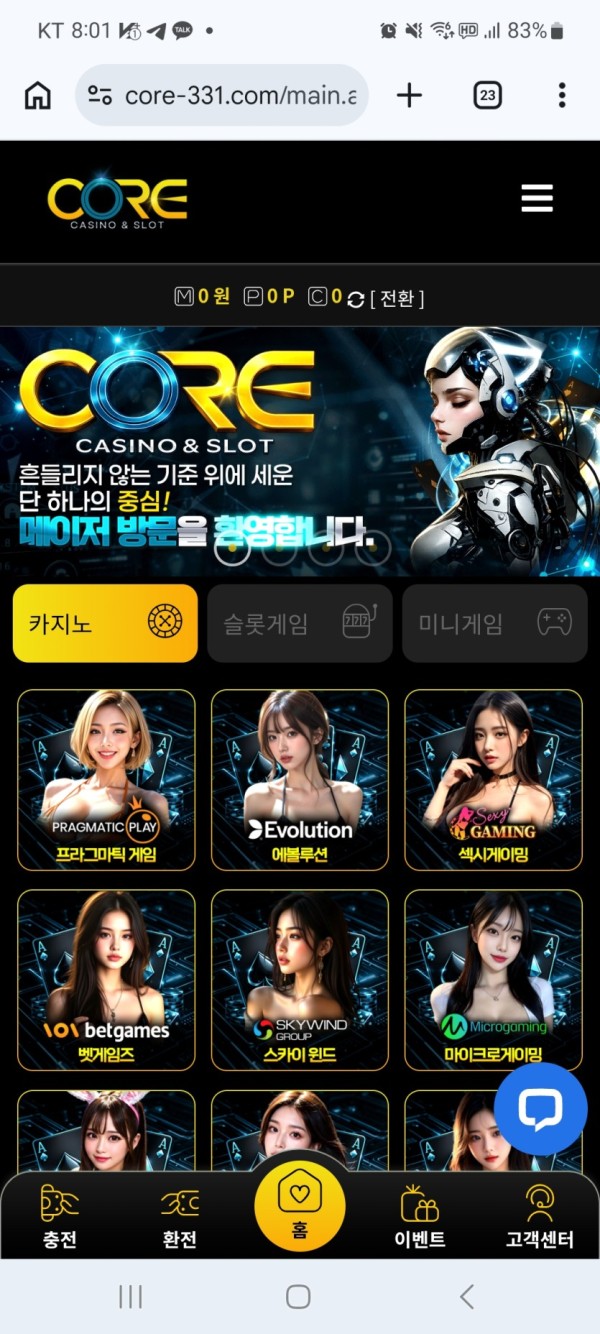The image size is (600, 1334).
Task: Open the 벳게임즈 tile
Action: click(x=106, y=980)
